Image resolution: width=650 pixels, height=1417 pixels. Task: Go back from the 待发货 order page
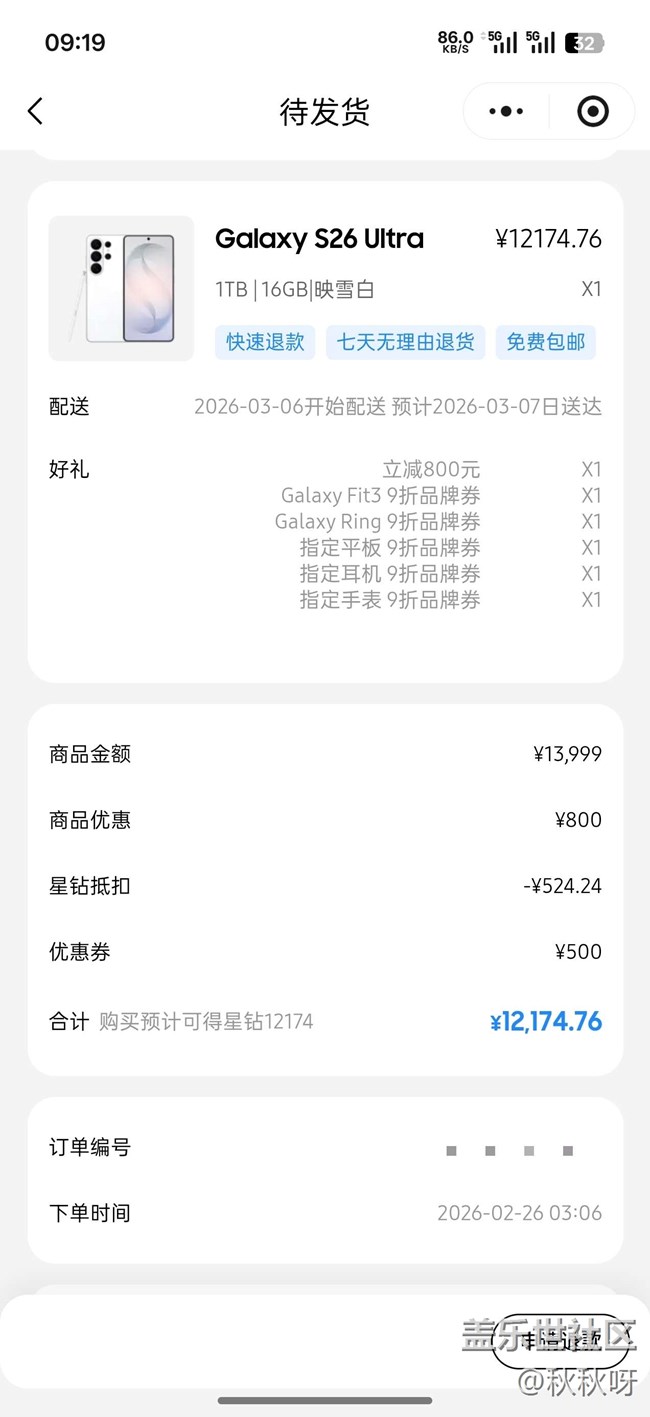(x=35, y=111)
